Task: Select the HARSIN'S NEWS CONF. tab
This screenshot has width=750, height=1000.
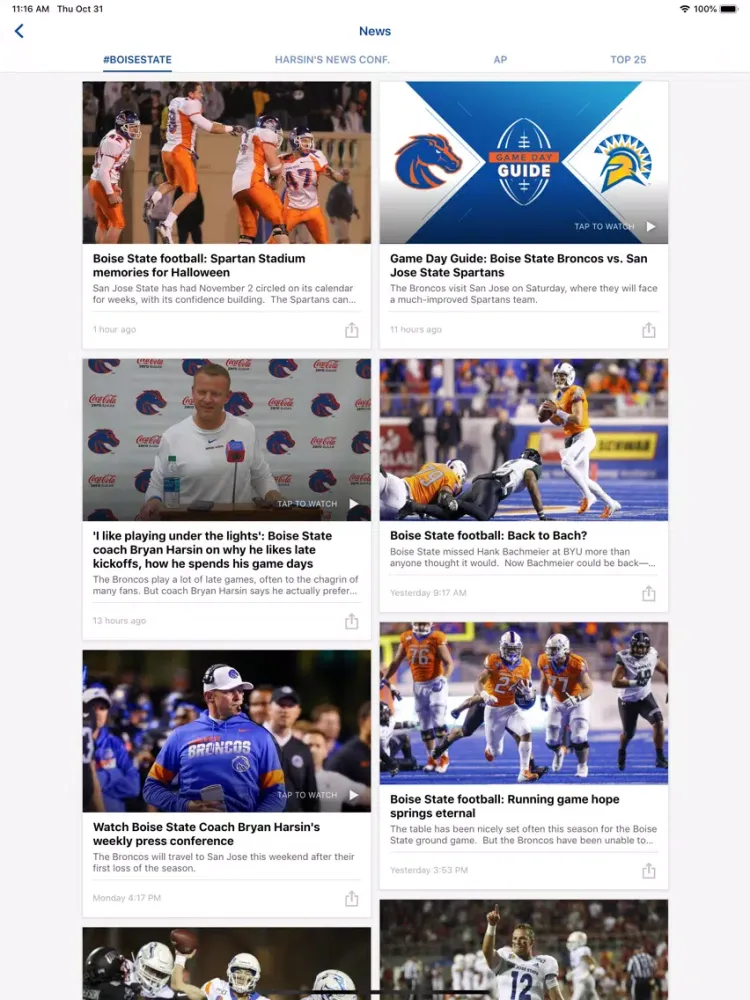Action: (x=331, y=60)
